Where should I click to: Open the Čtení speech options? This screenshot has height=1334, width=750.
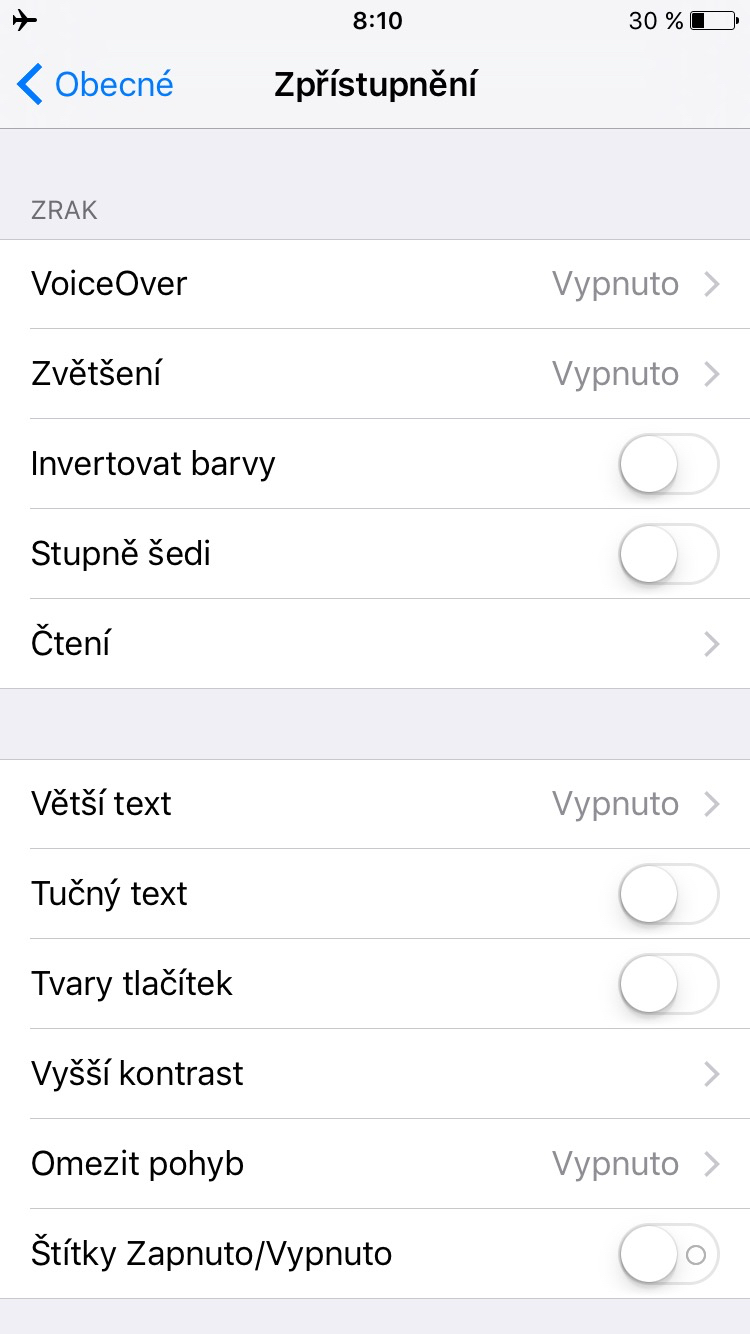(712, 644)
